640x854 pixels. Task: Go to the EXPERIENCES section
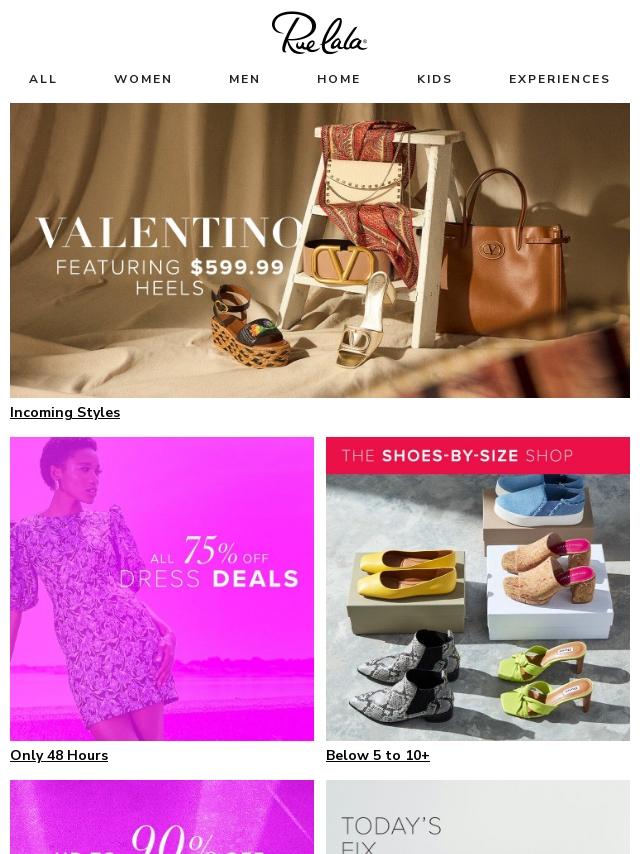(559, 79)
